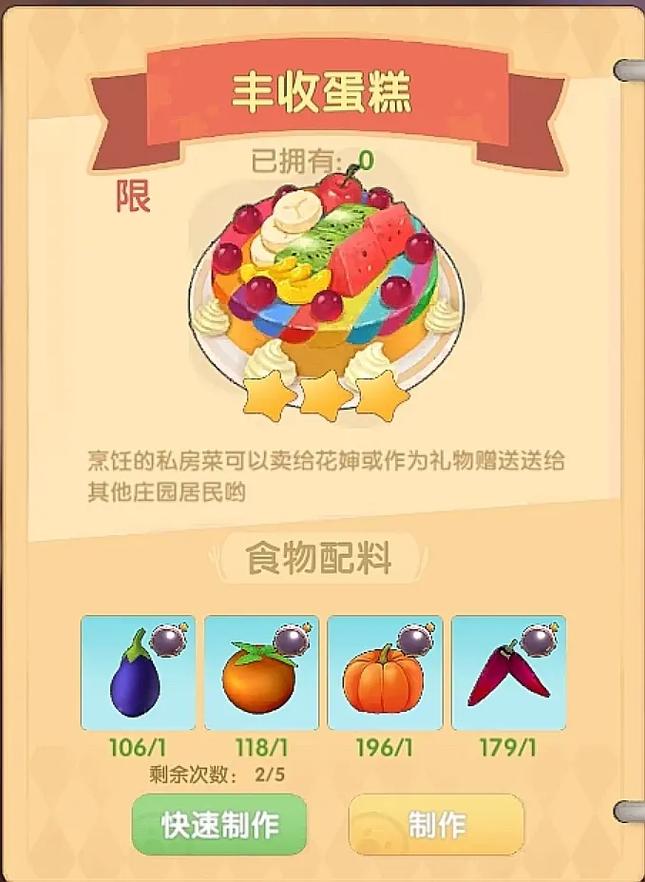Screen dimensions: 645x882
Task: Open the pumpkin ingredient tile
Action: 385,673
